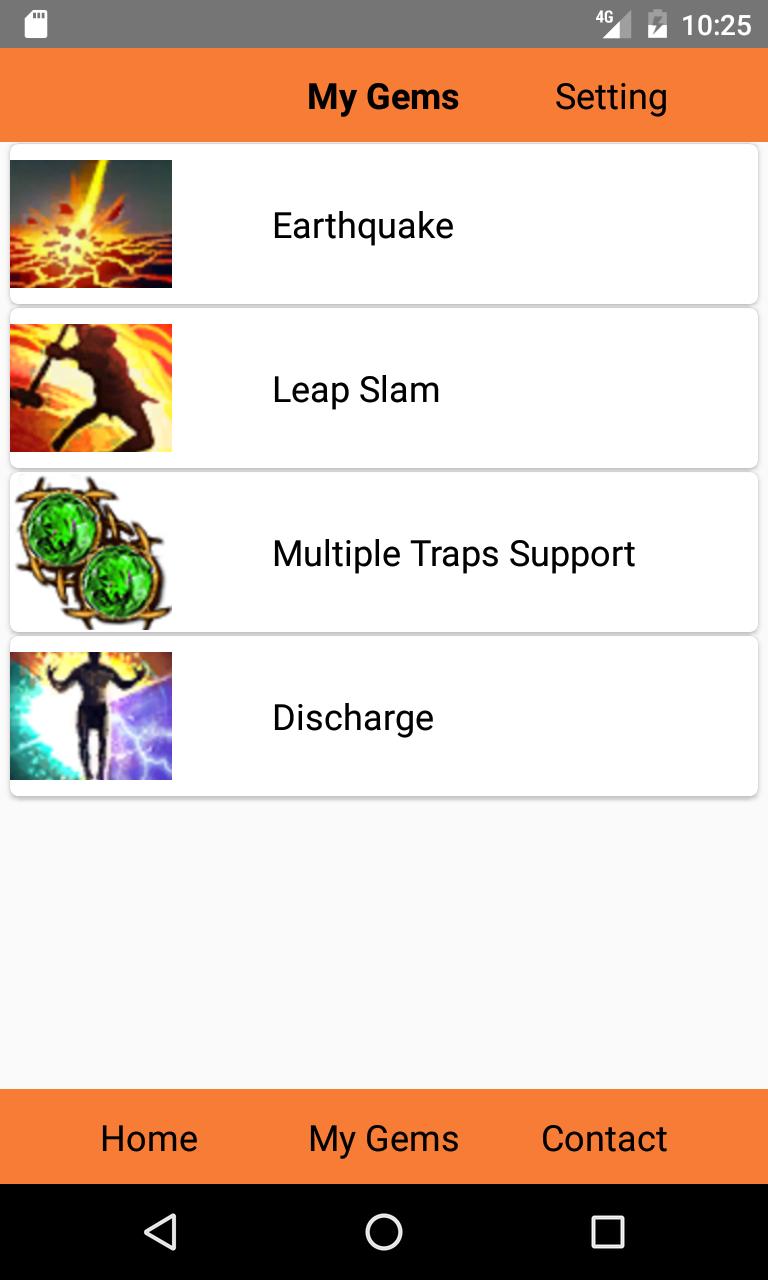This screenshot has height=1280, width=768.
Task: Click the Leap Slam gem icon
Action: 90,387
